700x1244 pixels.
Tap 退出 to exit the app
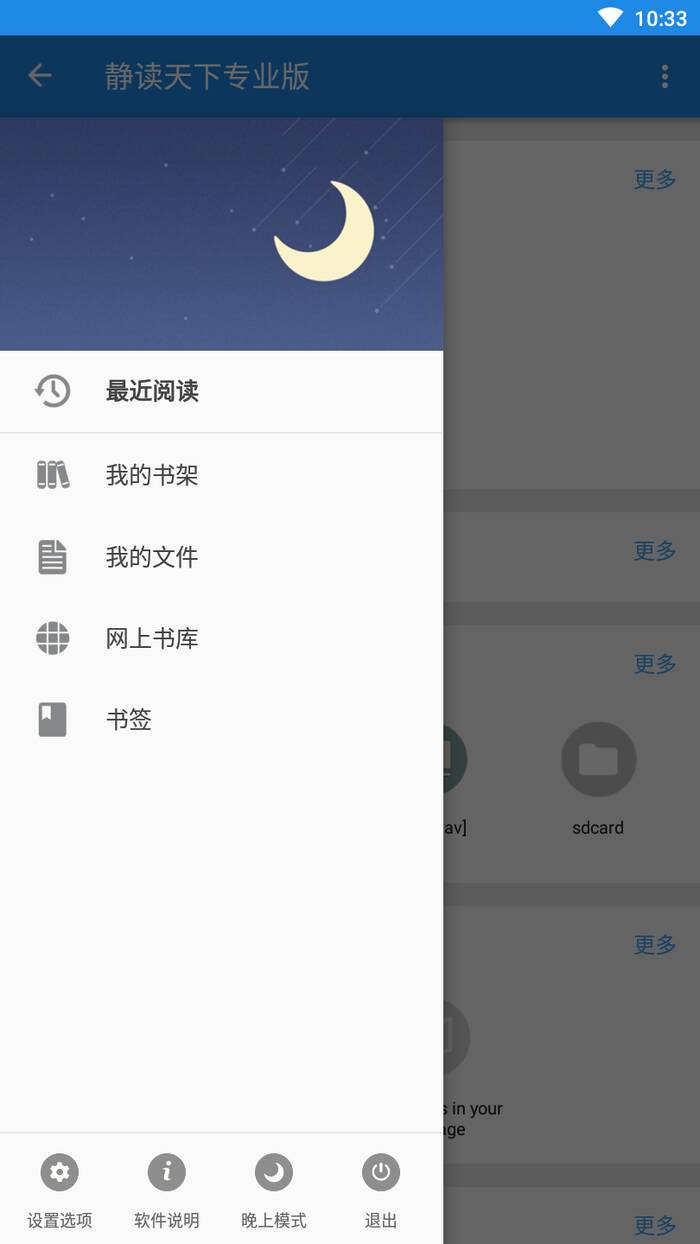coord(381,1190)
